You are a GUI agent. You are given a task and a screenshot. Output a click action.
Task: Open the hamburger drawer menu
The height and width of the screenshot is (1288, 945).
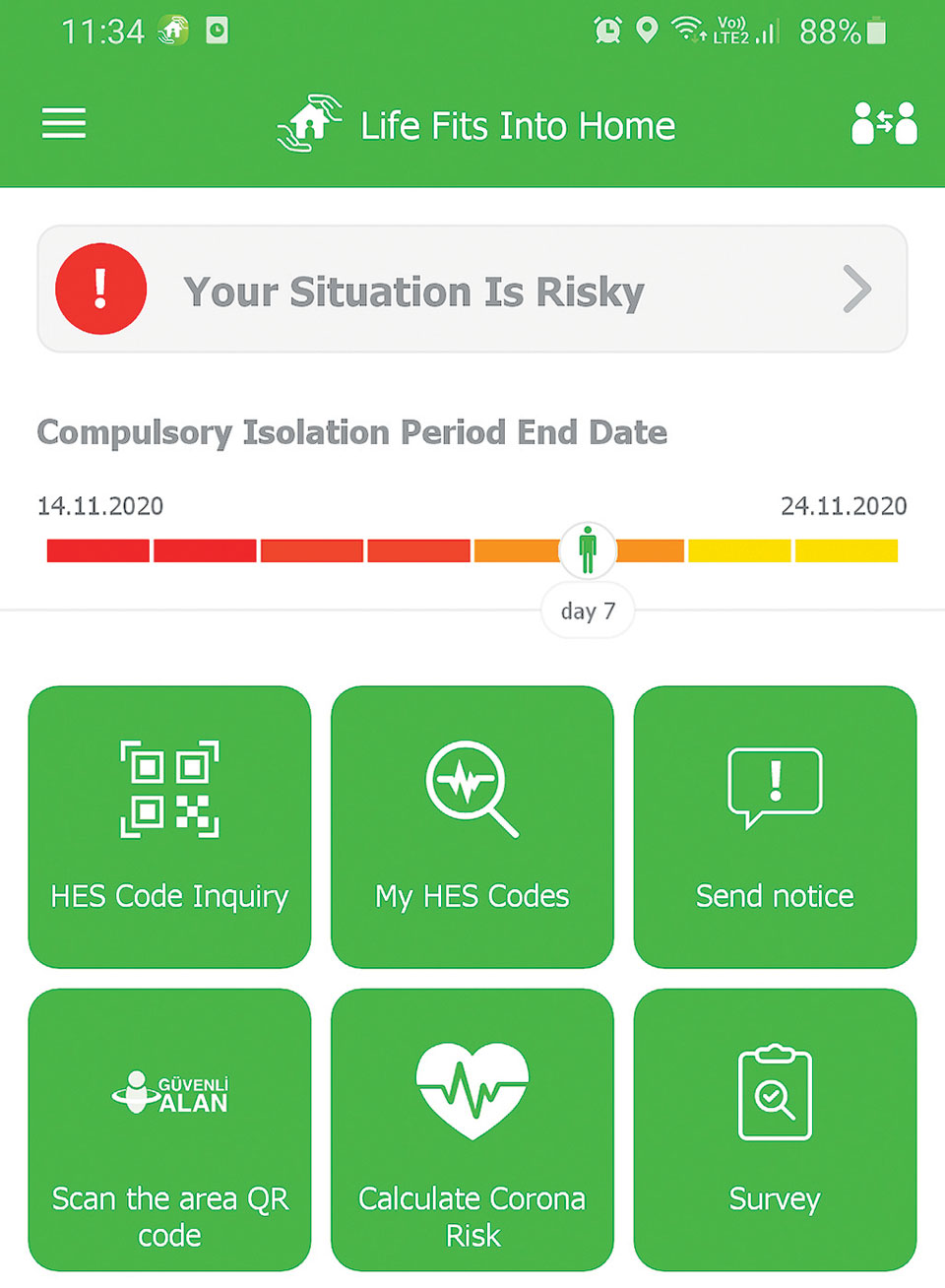(x=64, y=124)
